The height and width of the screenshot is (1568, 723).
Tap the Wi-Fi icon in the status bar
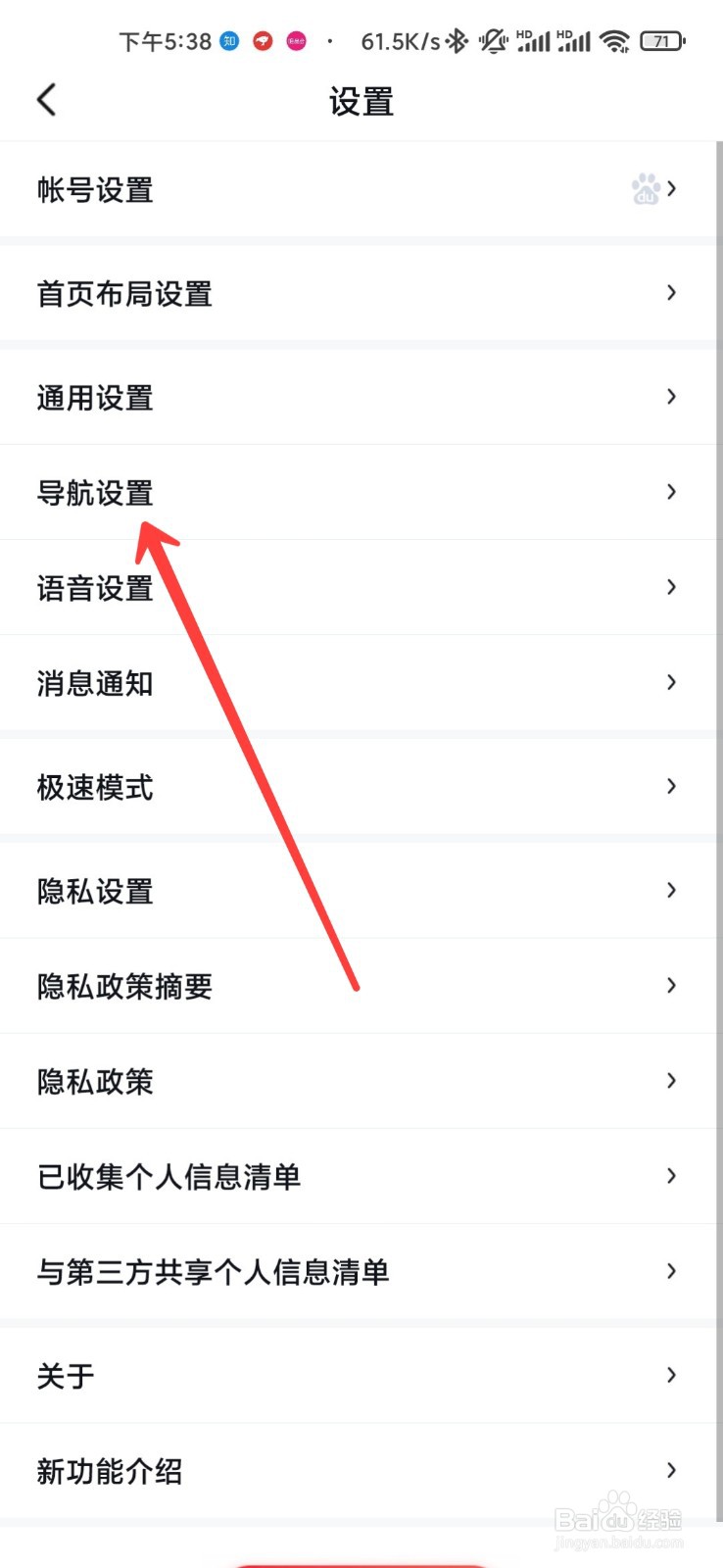[615, 41]
